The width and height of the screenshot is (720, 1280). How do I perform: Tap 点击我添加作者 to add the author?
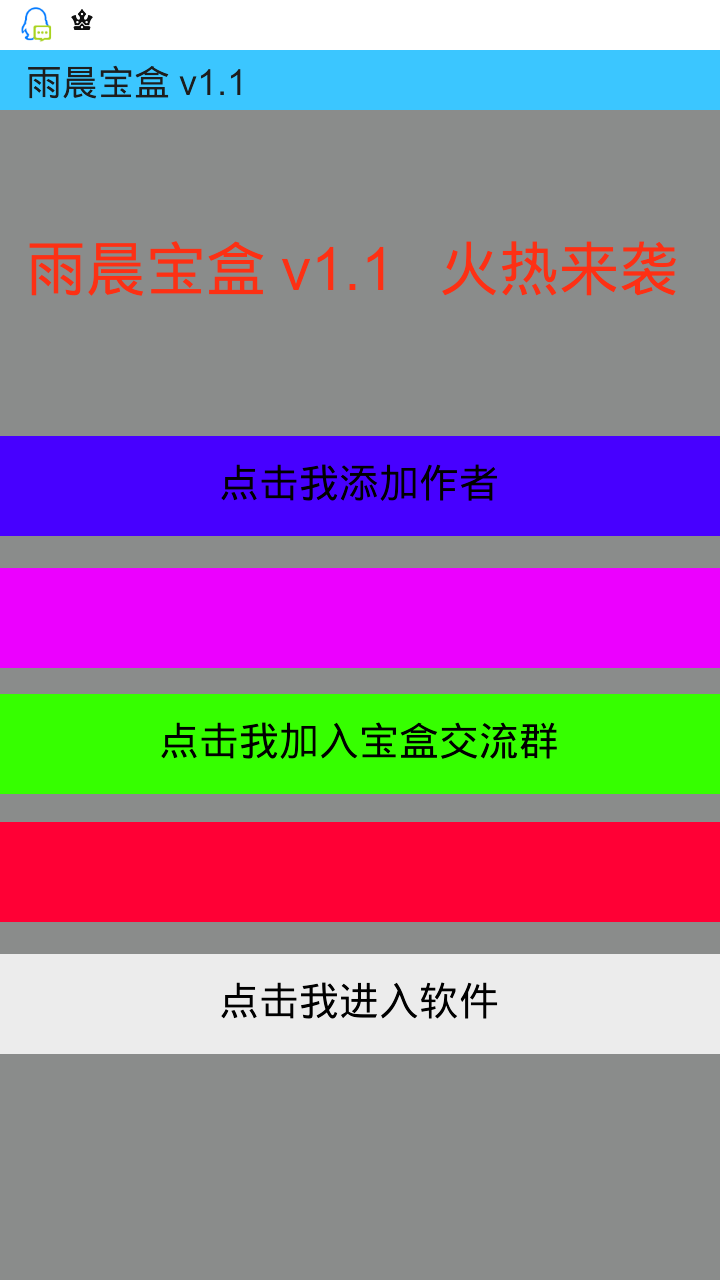tap(360, 485)
